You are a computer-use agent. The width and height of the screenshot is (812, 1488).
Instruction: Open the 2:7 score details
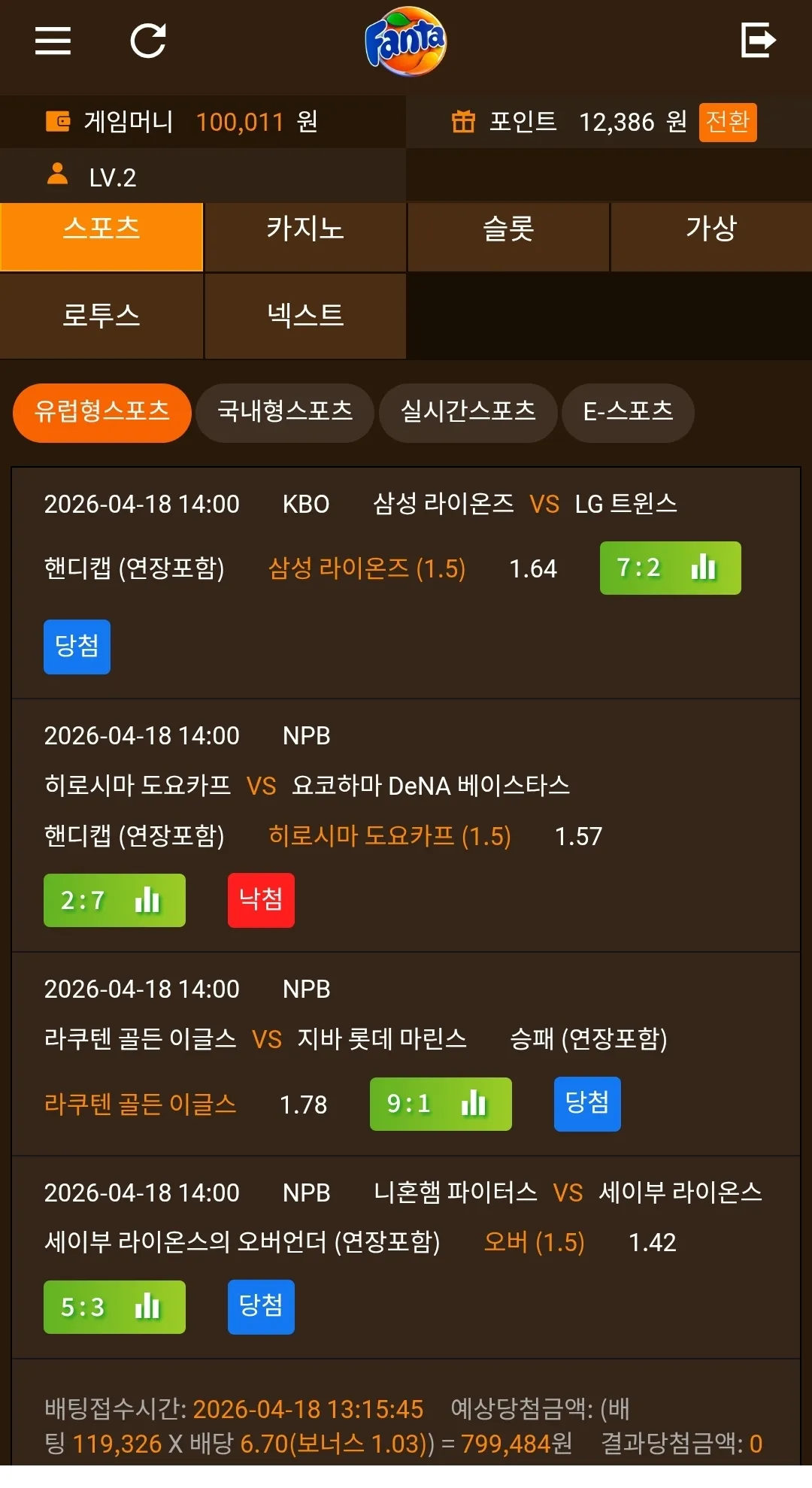click(114, 900)
